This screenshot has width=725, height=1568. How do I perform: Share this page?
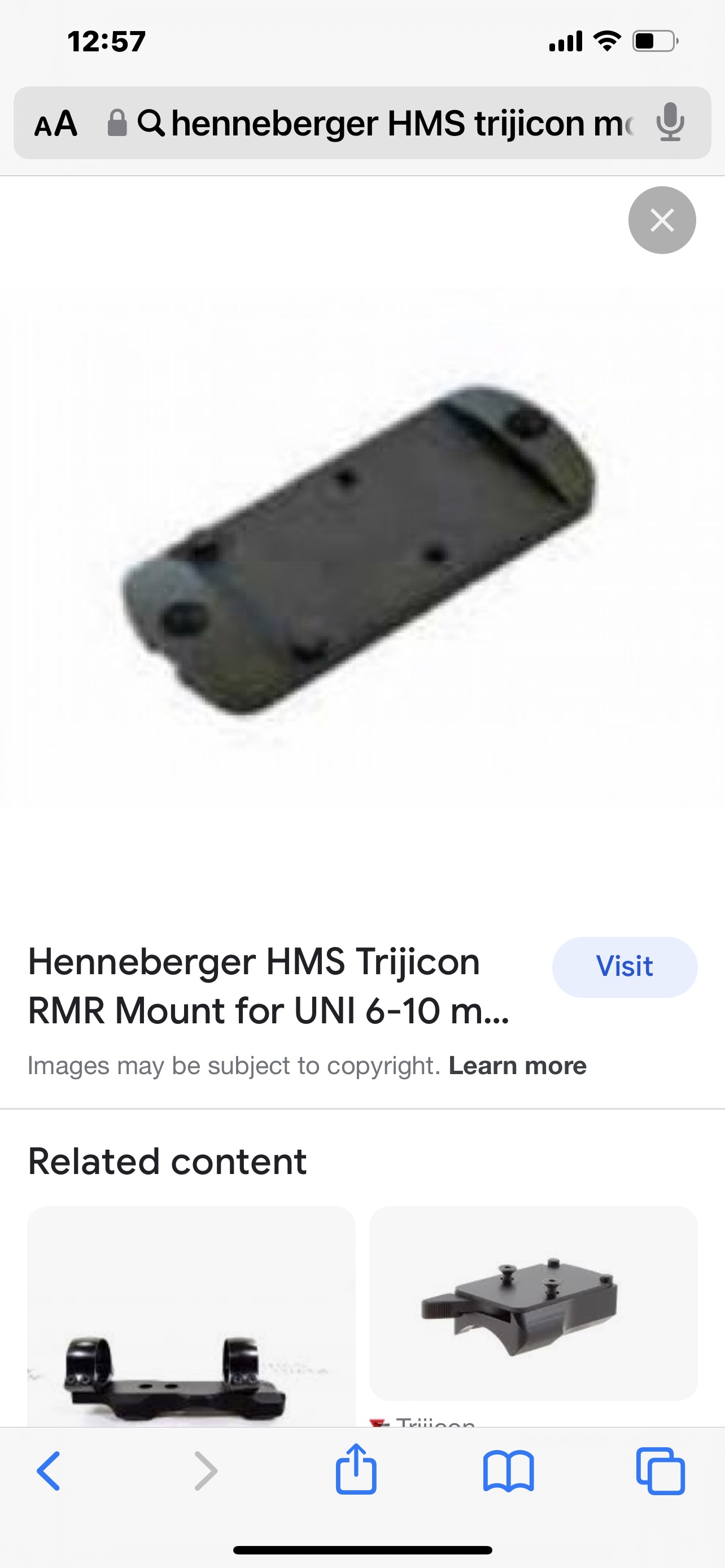[x=356, y=1469]
